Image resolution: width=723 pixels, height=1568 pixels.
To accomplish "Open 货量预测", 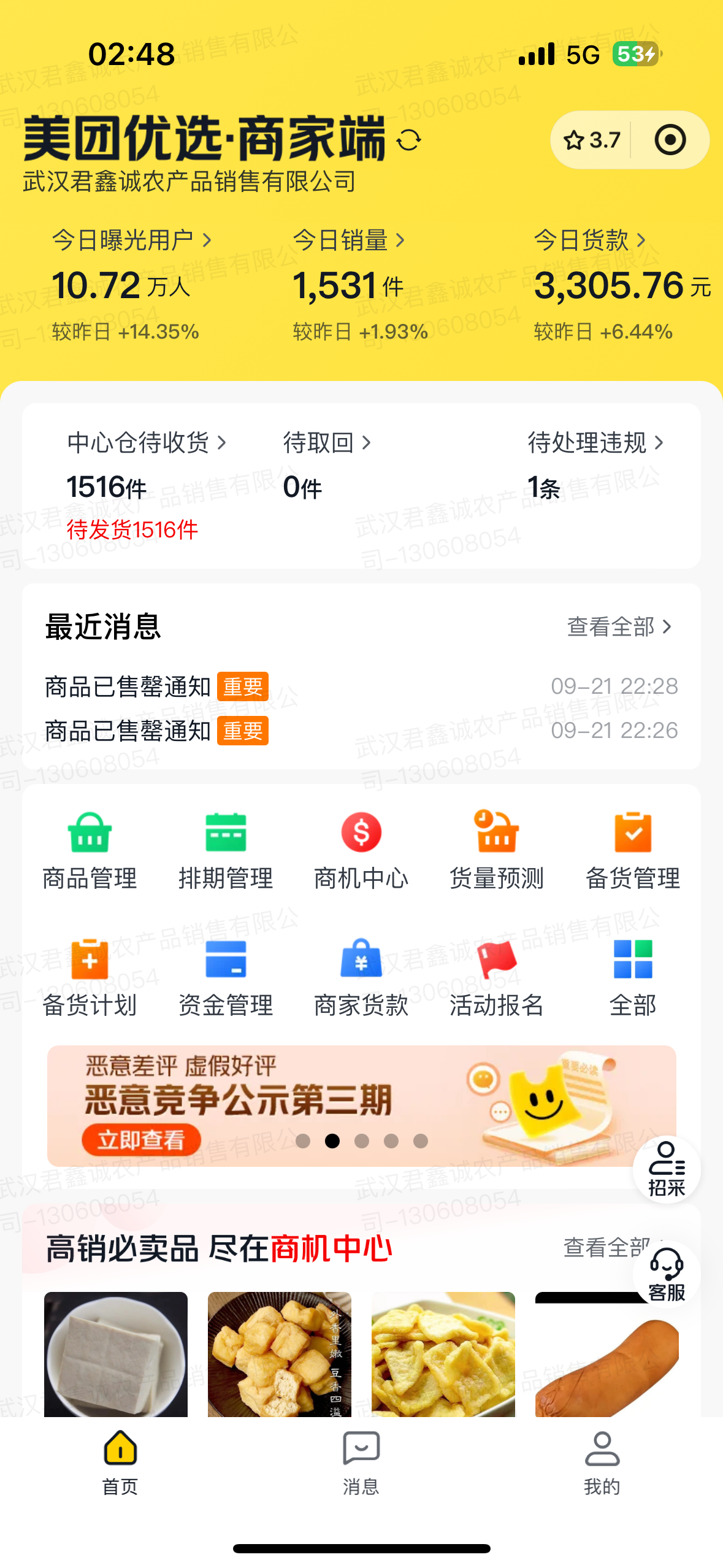I will point(497,850).
